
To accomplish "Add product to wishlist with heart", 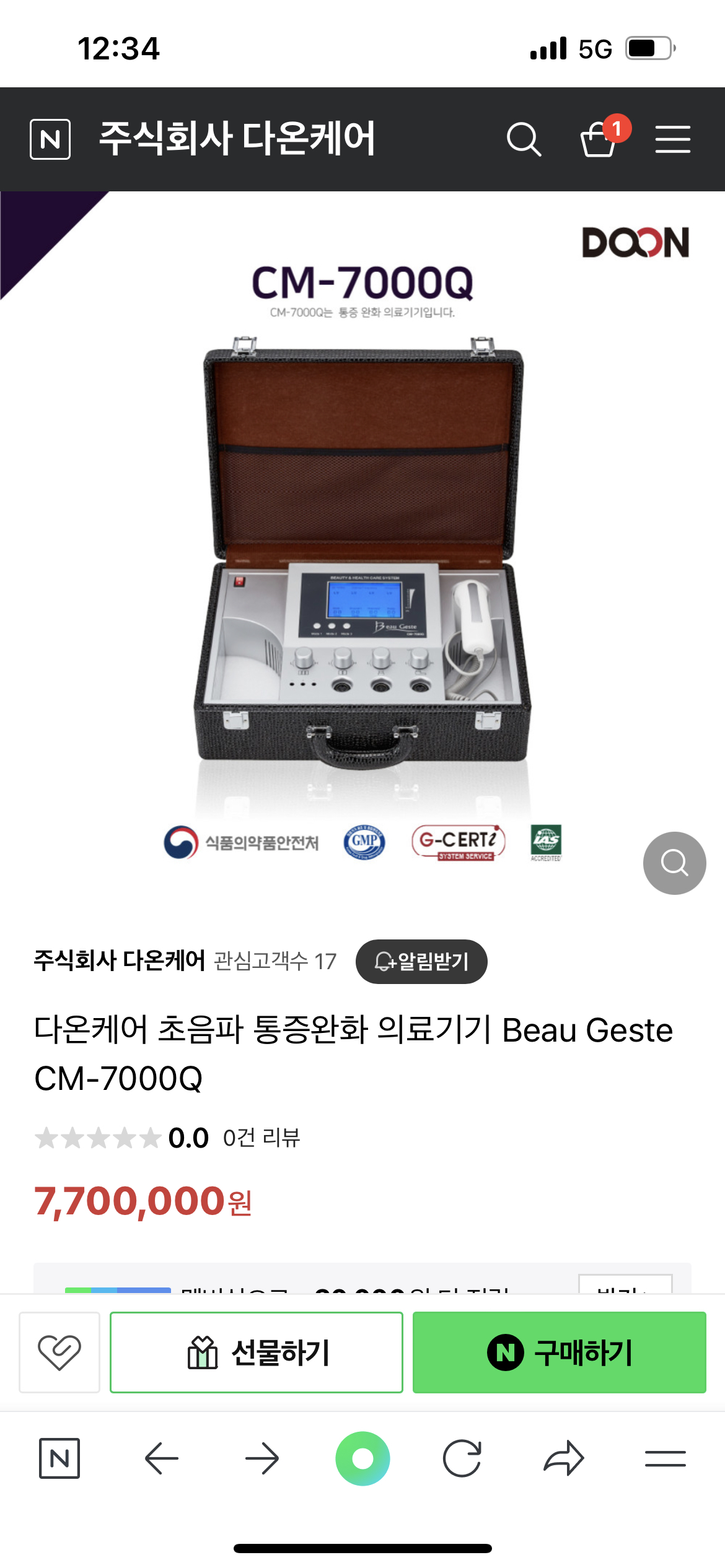I will coord(59,1352).
